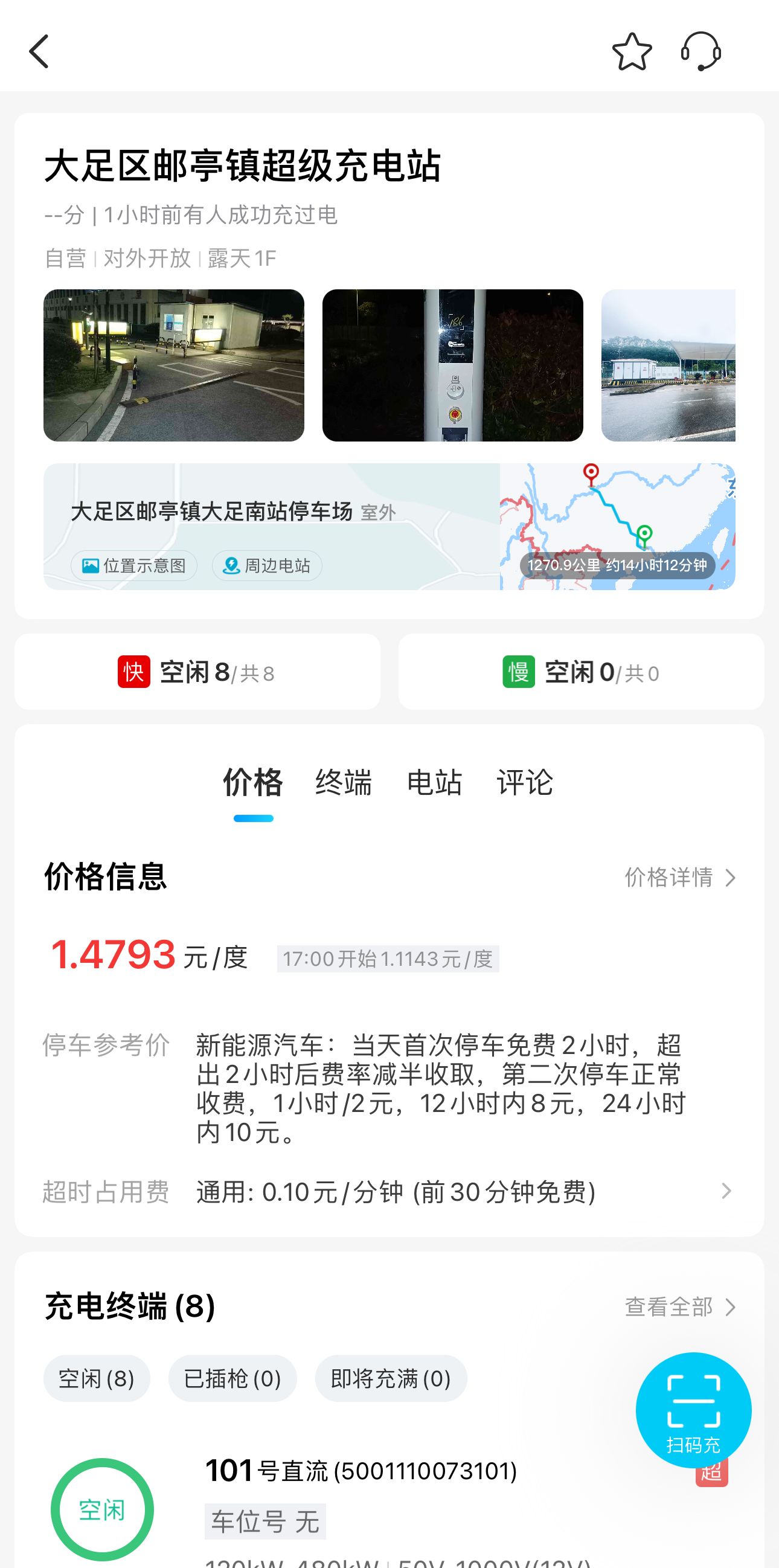Image resolution: width=779 pixels, height=1568 pixels.
Task: Select the 价格 tab
Action: (253, 782)
